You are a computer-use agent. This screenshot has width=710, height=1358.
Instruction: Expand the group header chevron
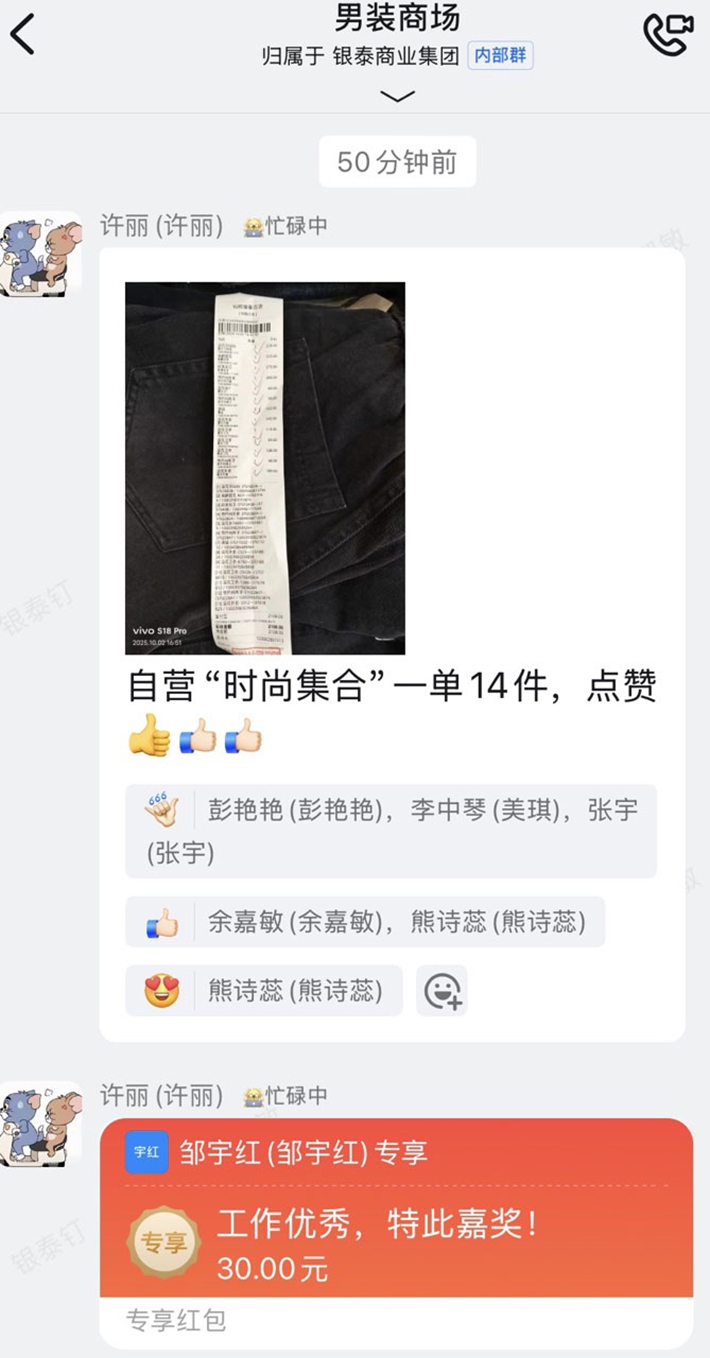pos(397,96)
